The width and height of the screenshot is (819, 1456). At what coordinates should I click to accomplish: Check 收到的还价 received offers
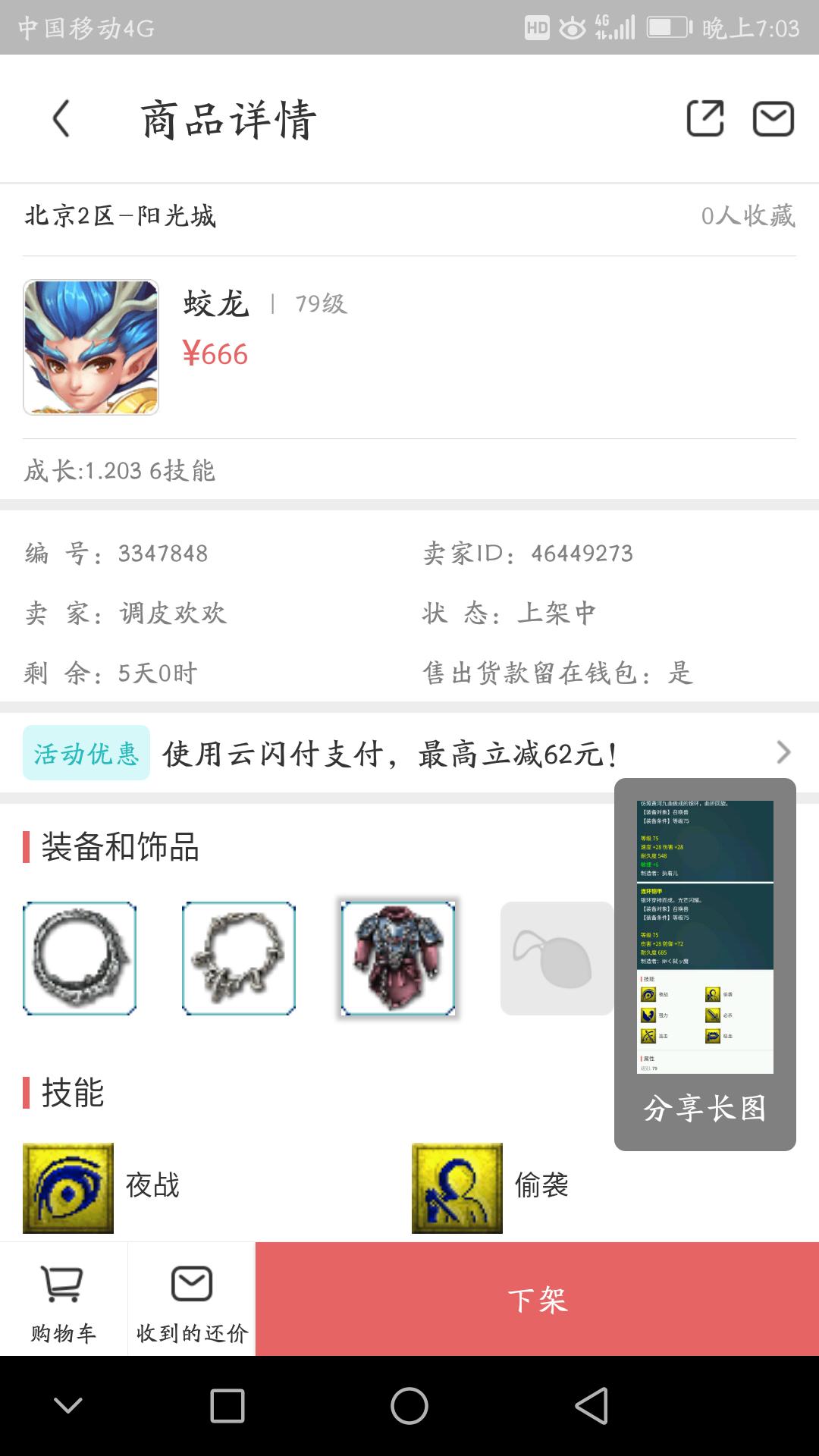click(x=192, y=1300)
